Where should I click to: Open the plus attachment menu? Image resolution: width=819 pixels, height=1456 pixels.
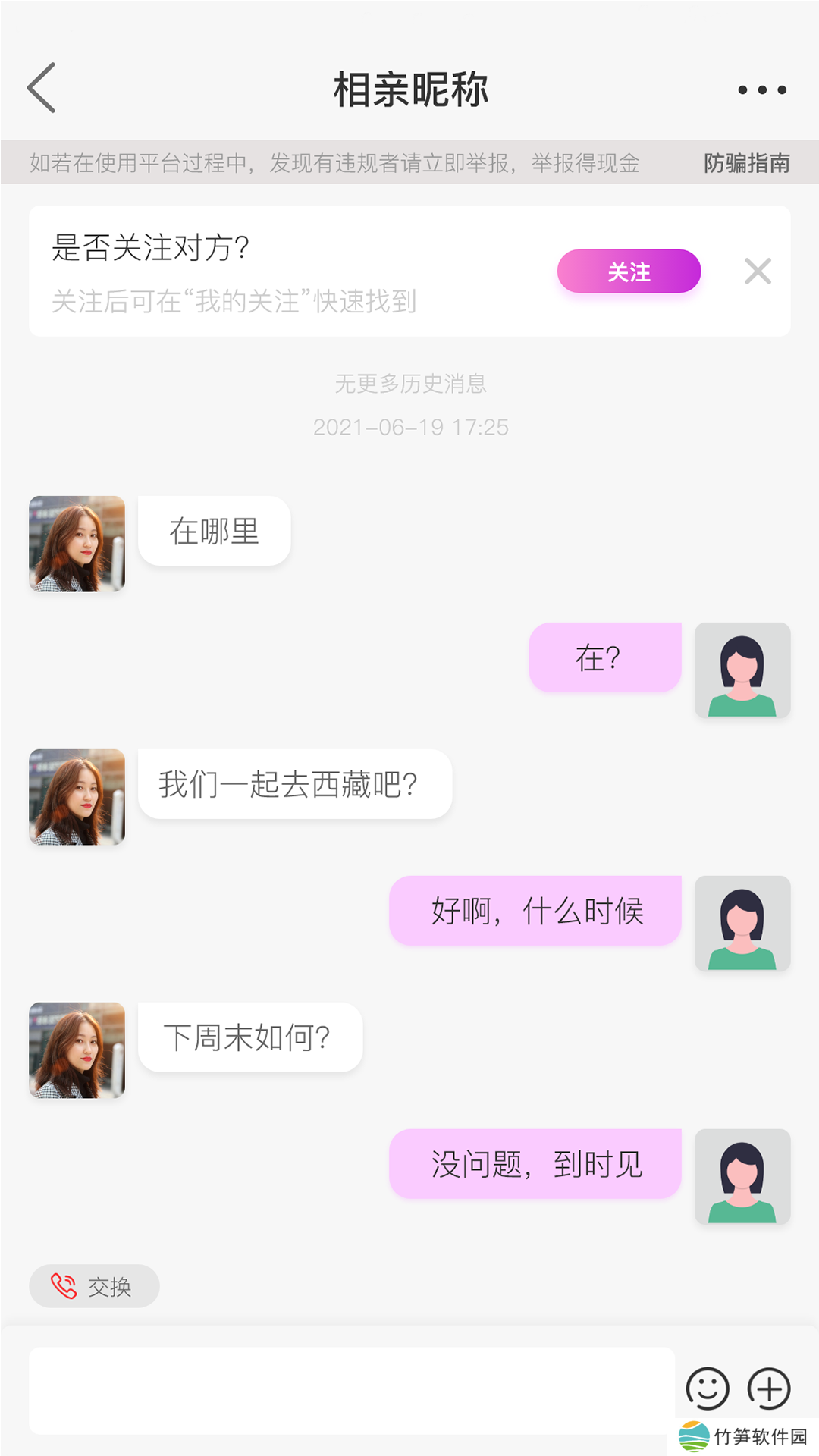tap(769, 1389)
